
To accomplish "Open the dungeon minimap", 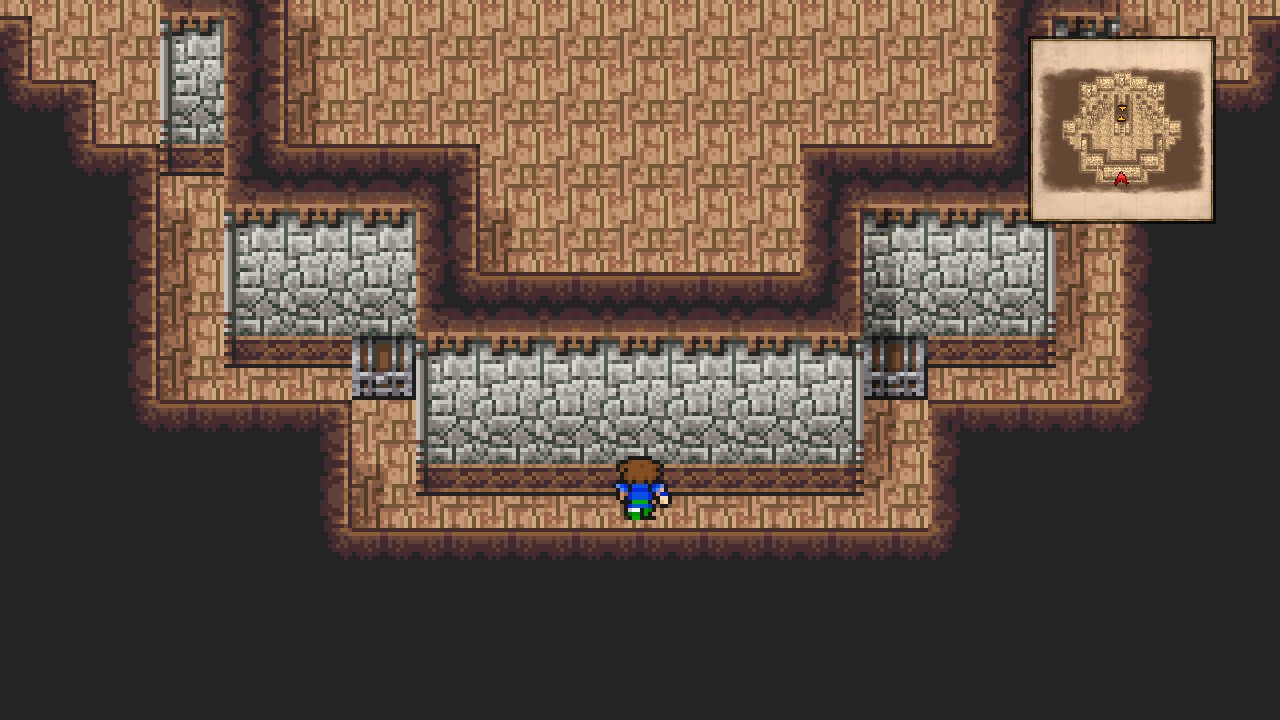I will point(1121,129).
